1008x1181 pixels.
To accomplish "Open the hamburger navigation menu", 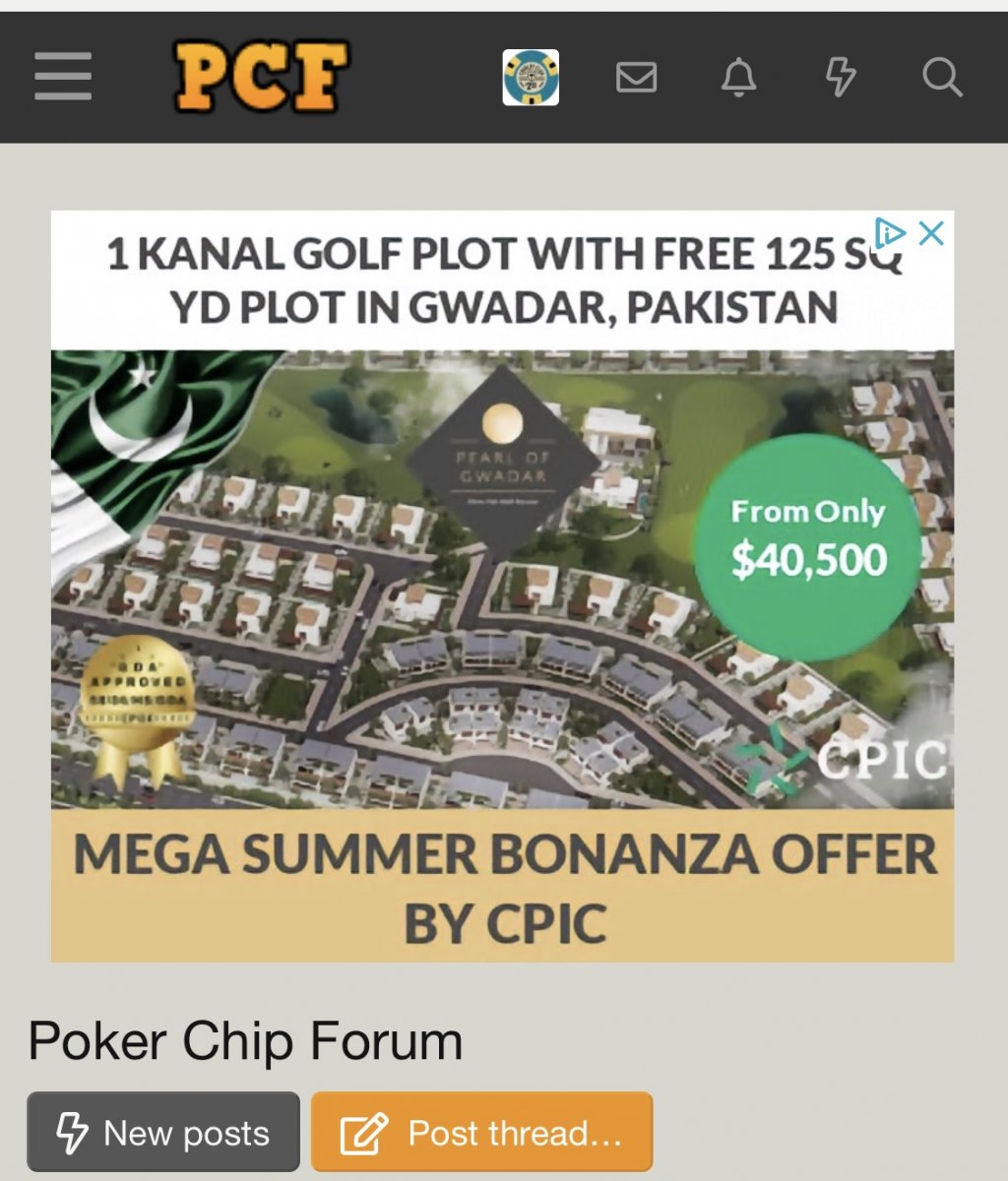I will [63, 77].
